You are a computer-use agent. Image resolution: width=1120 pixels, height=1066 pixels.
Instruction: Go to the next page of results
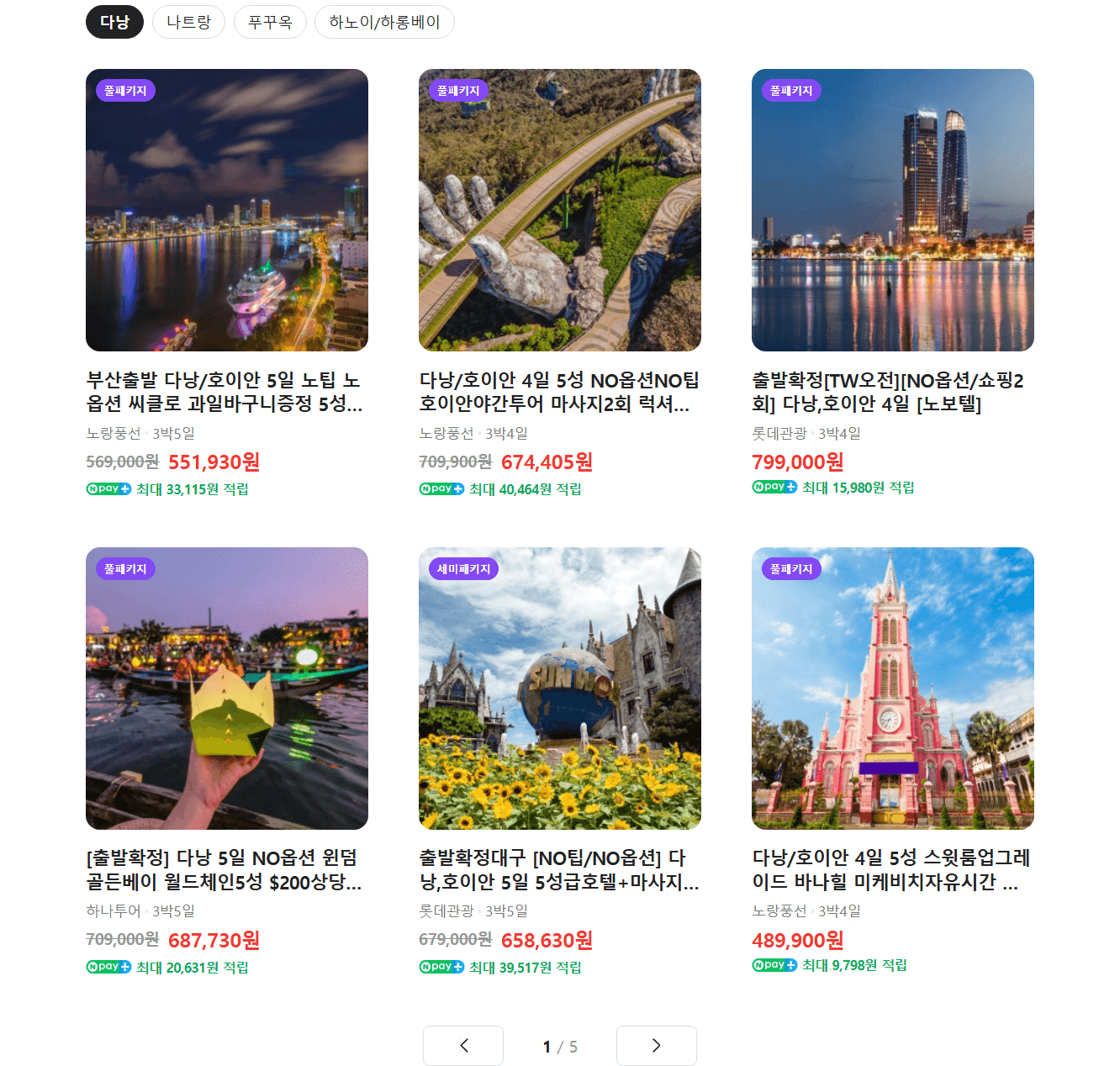(656, 1045)
